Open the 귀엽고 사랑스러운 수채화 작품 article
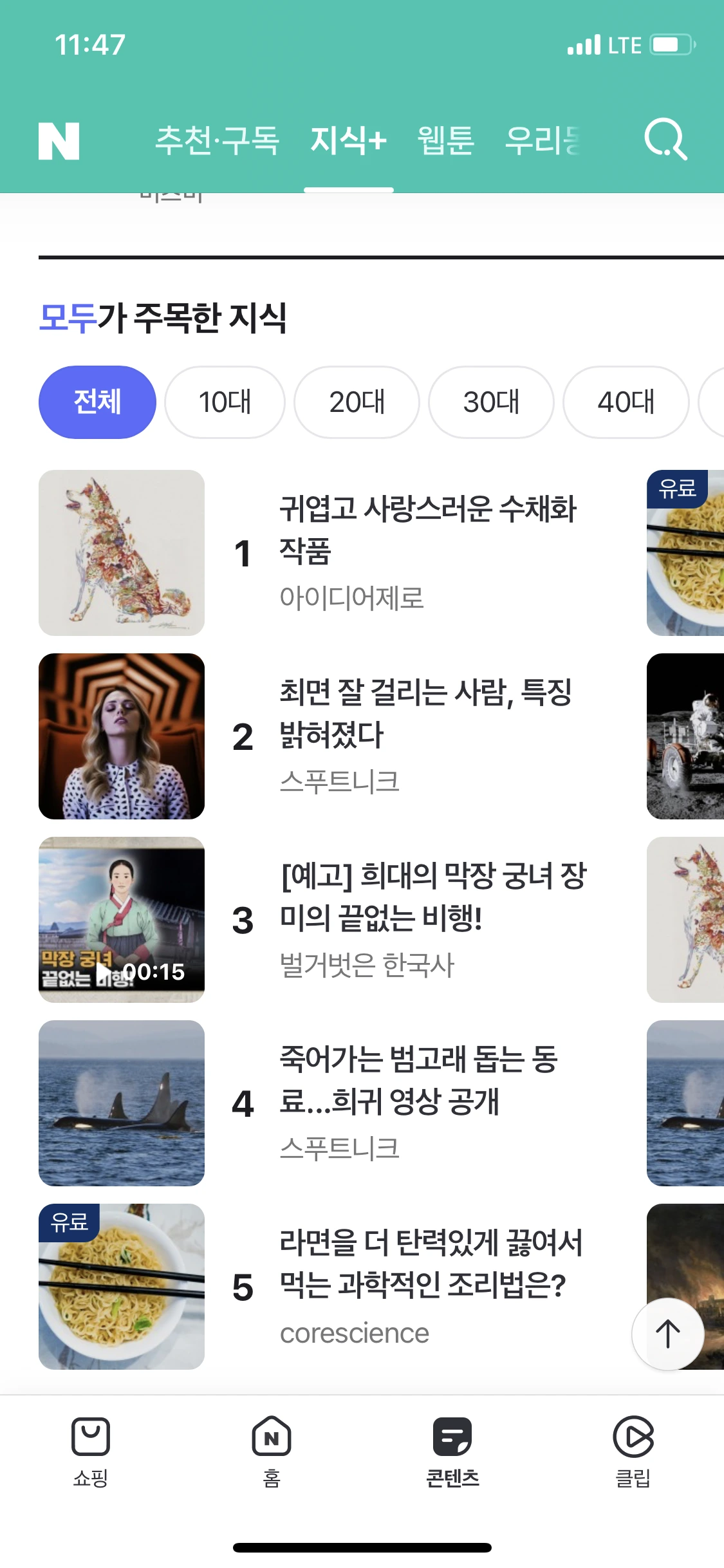Screen dimensions: 724x1568 pos(427,530)
